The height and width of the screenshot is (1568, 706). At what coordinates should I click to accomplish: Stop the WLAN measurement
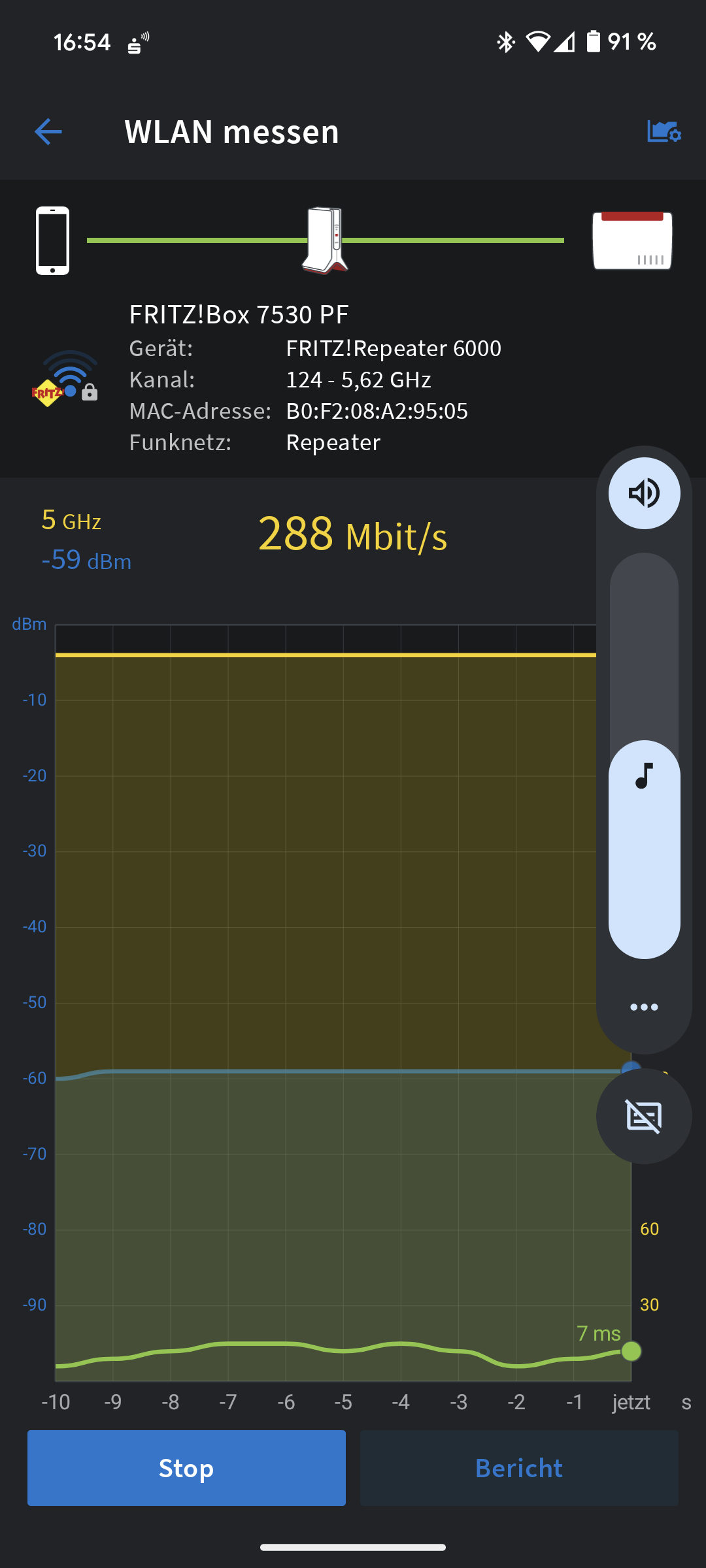click(186, 1467)
